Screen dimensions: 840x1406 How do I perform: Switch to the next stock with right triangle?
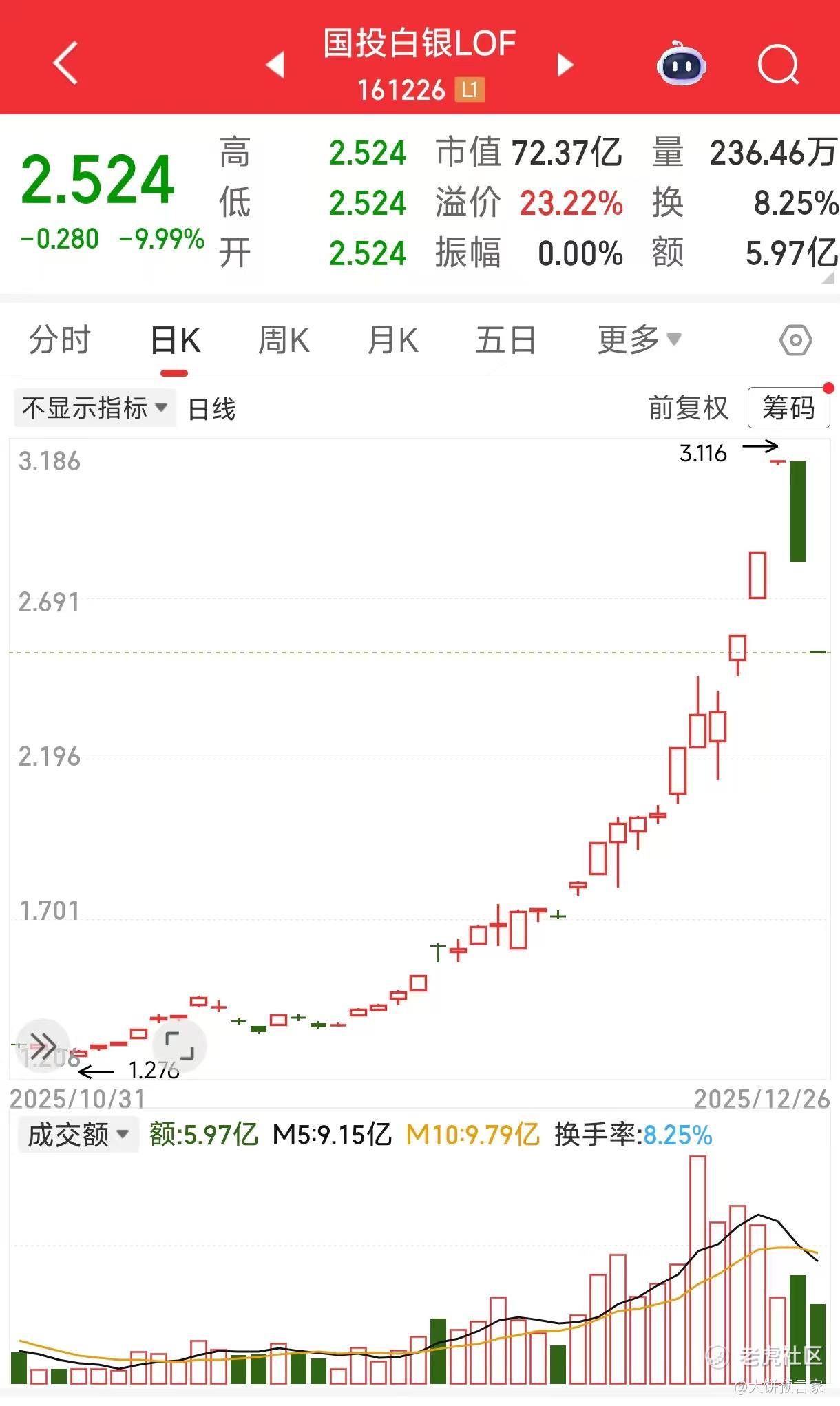[x=565, y=64]
